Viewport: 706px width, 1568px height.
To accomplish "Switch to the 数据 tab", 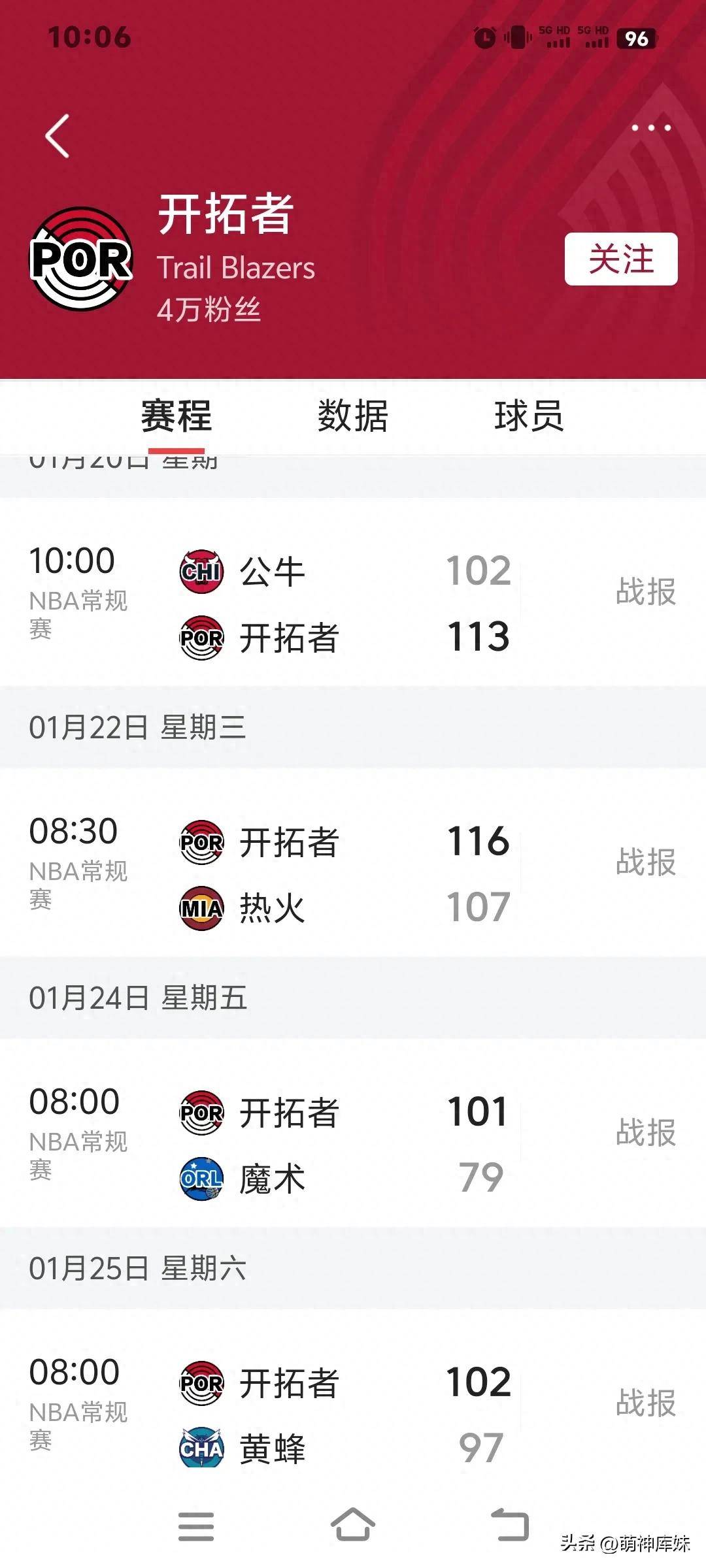I will [352, 416].
